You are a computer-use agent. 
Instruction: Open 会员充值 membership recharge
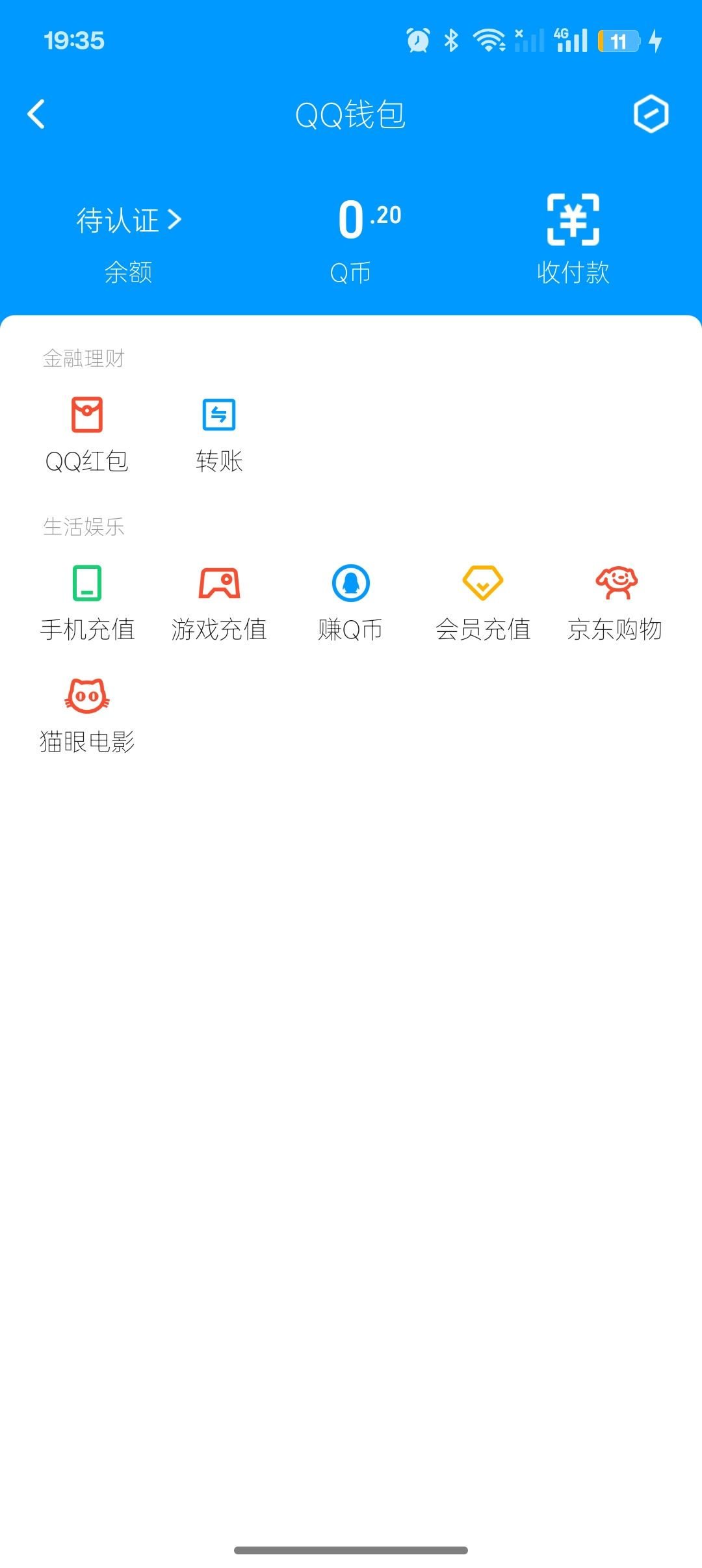[x=484, y=598]
